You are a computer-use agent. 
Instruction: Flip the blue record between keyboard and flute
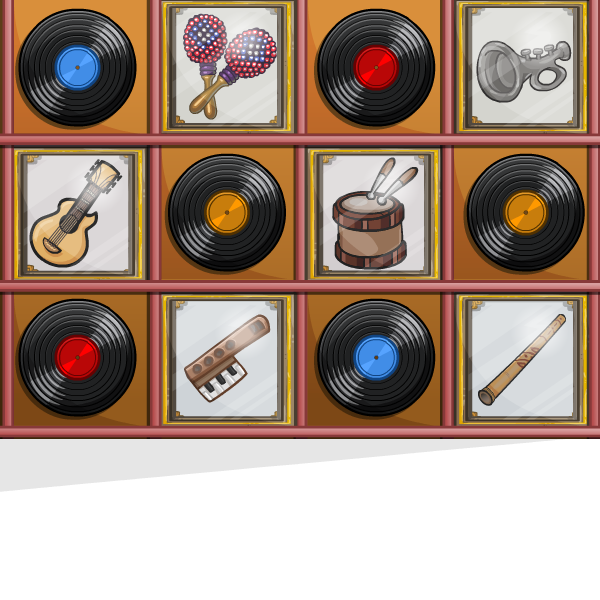point(375,358)
